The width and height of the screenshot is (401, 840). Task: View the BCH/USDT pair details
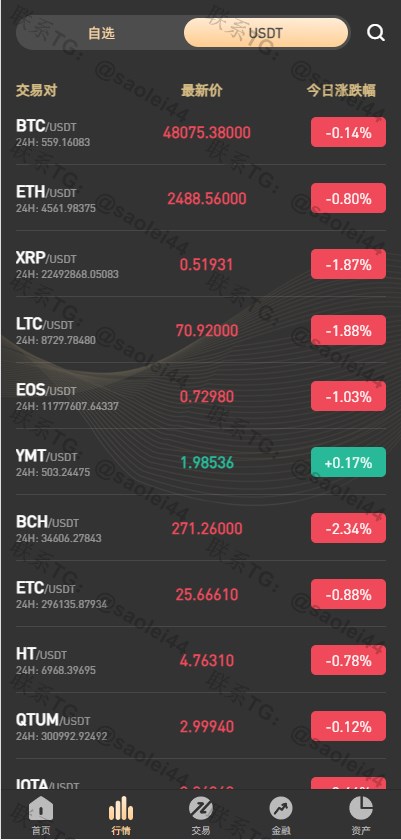201,528
